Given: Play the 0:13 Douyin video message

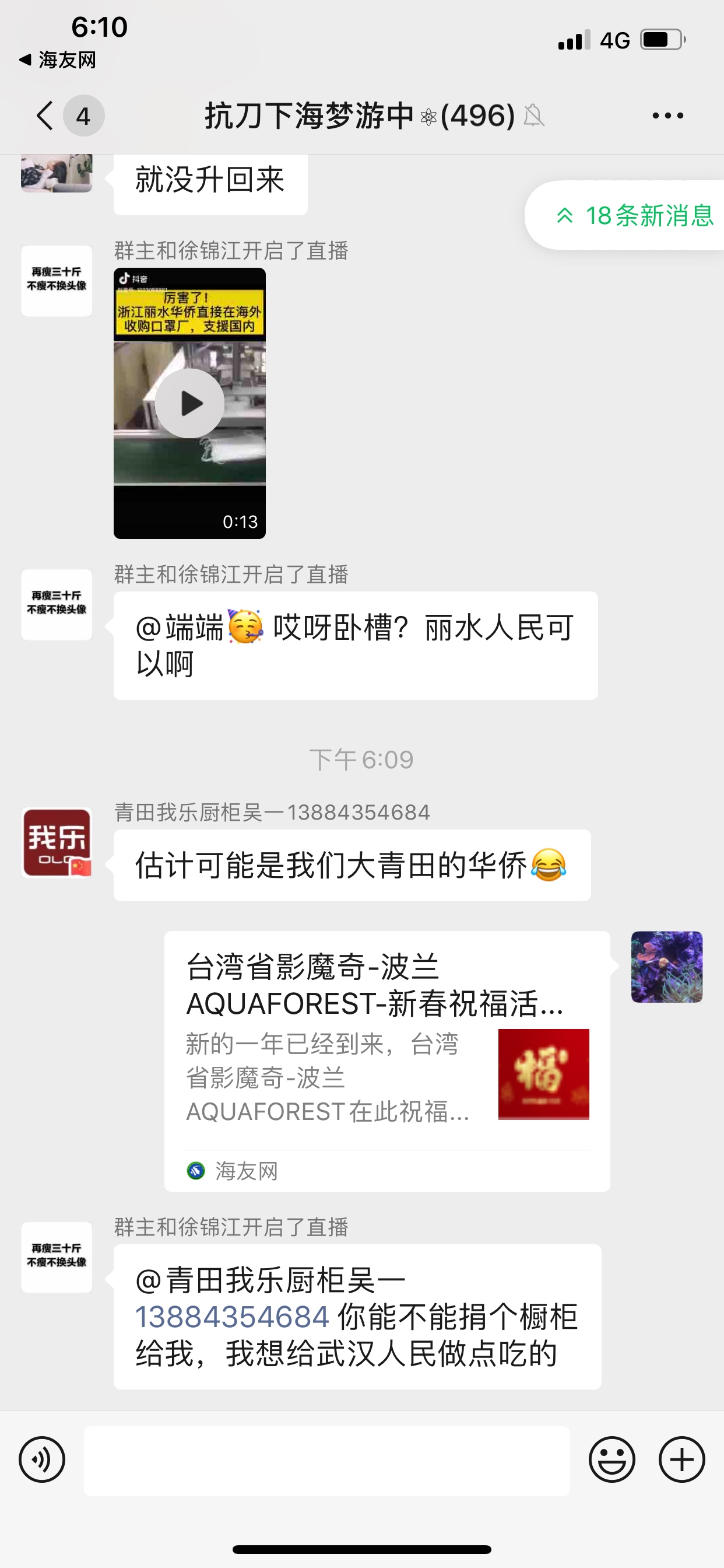Looking at the screenshot, I should (x=190, y=403).
